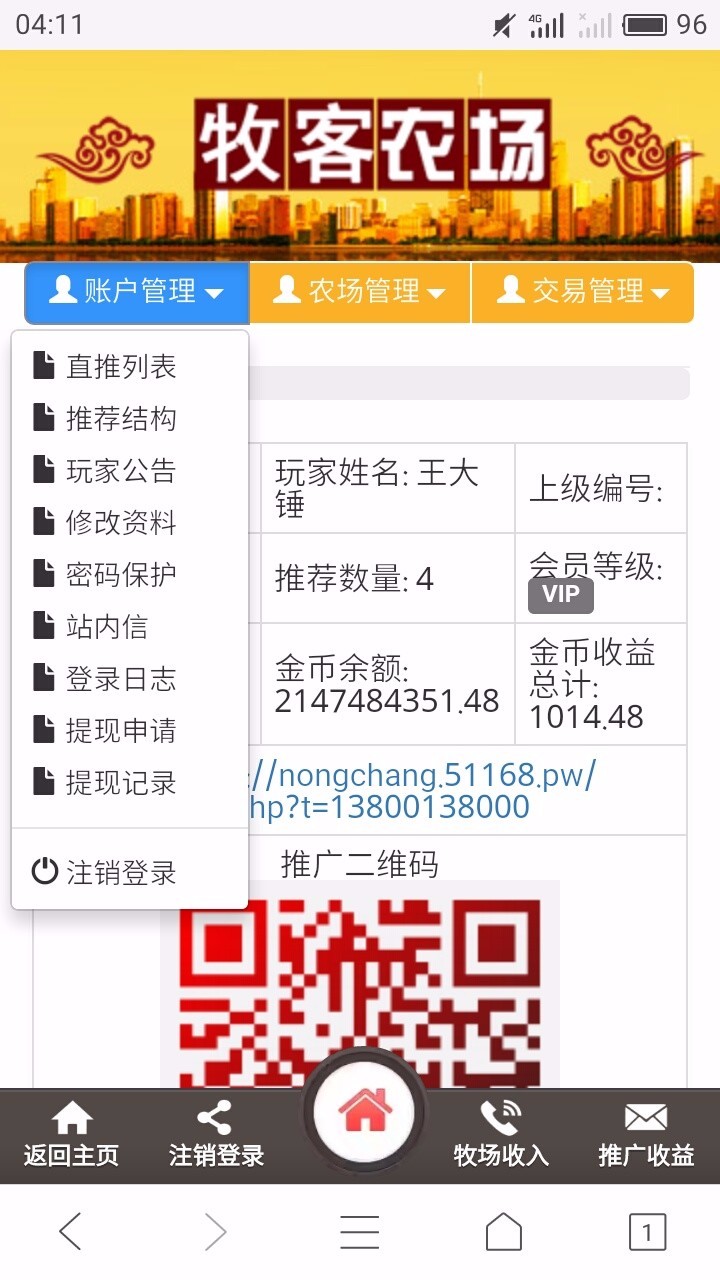The image size is (720, 1280).
Task: Expand the 交易管理 dropdown
Action: 583,292
